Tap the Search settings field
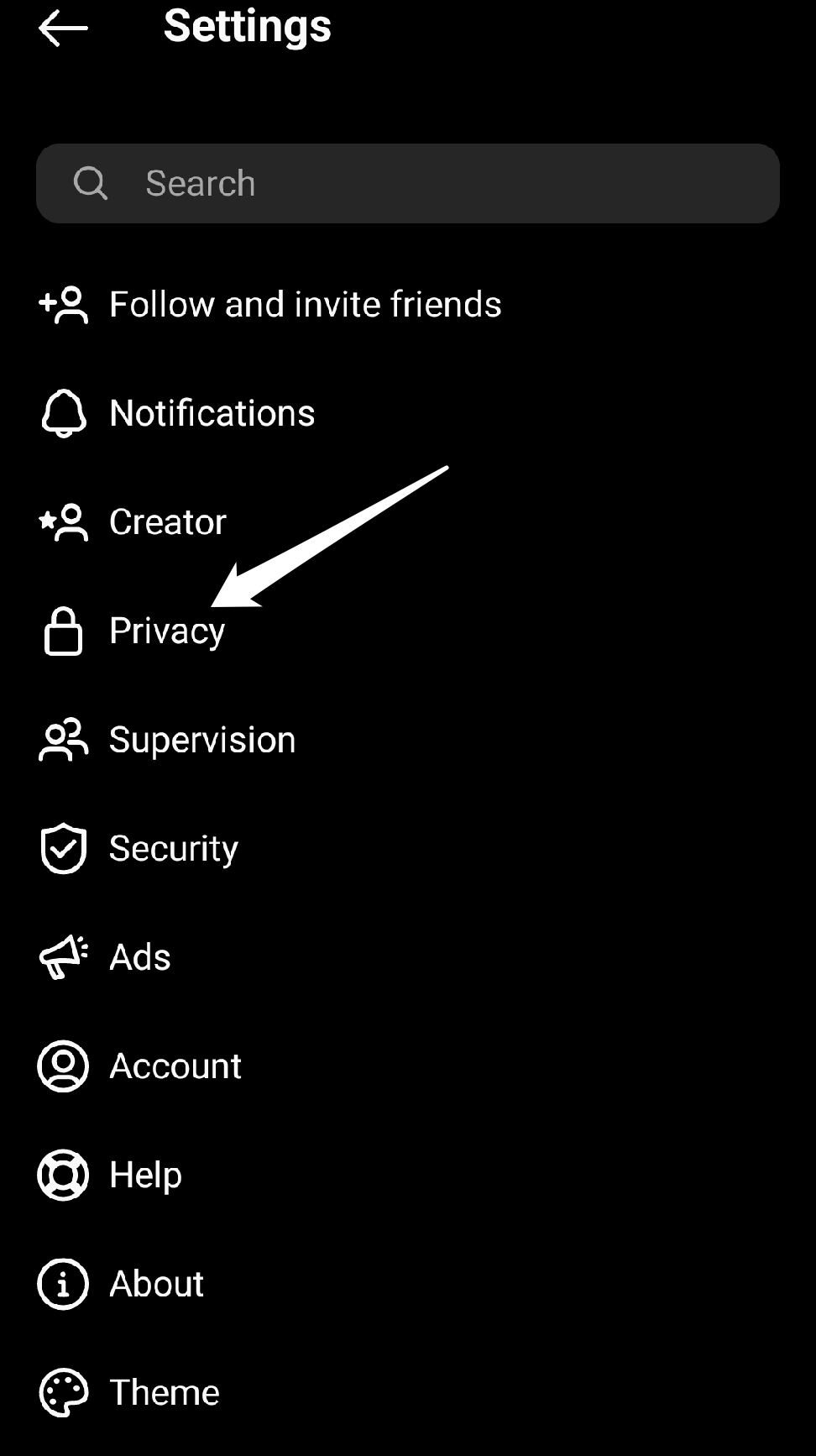 point(407,184)
